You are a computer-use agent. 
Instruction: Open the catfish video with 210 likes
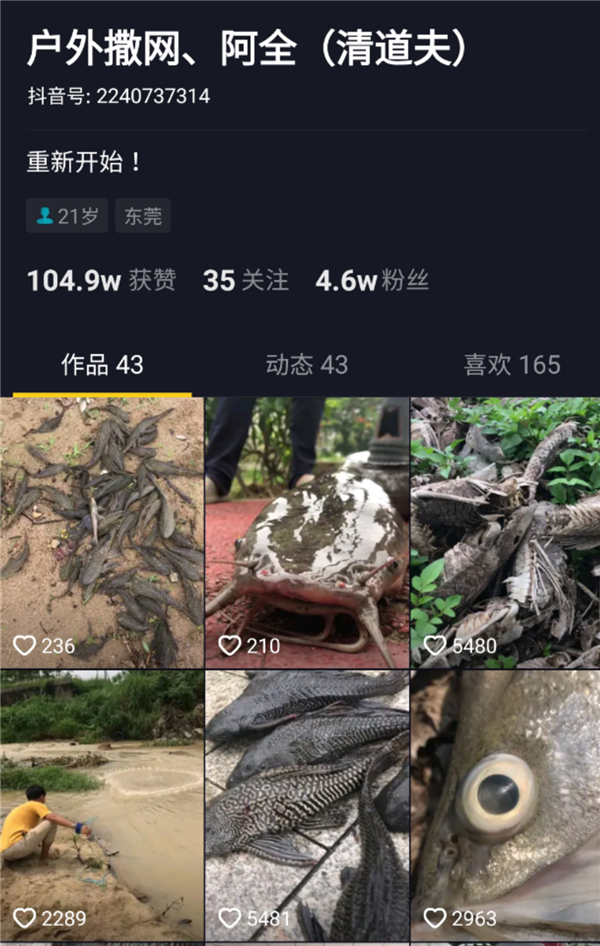click(307, 531)
